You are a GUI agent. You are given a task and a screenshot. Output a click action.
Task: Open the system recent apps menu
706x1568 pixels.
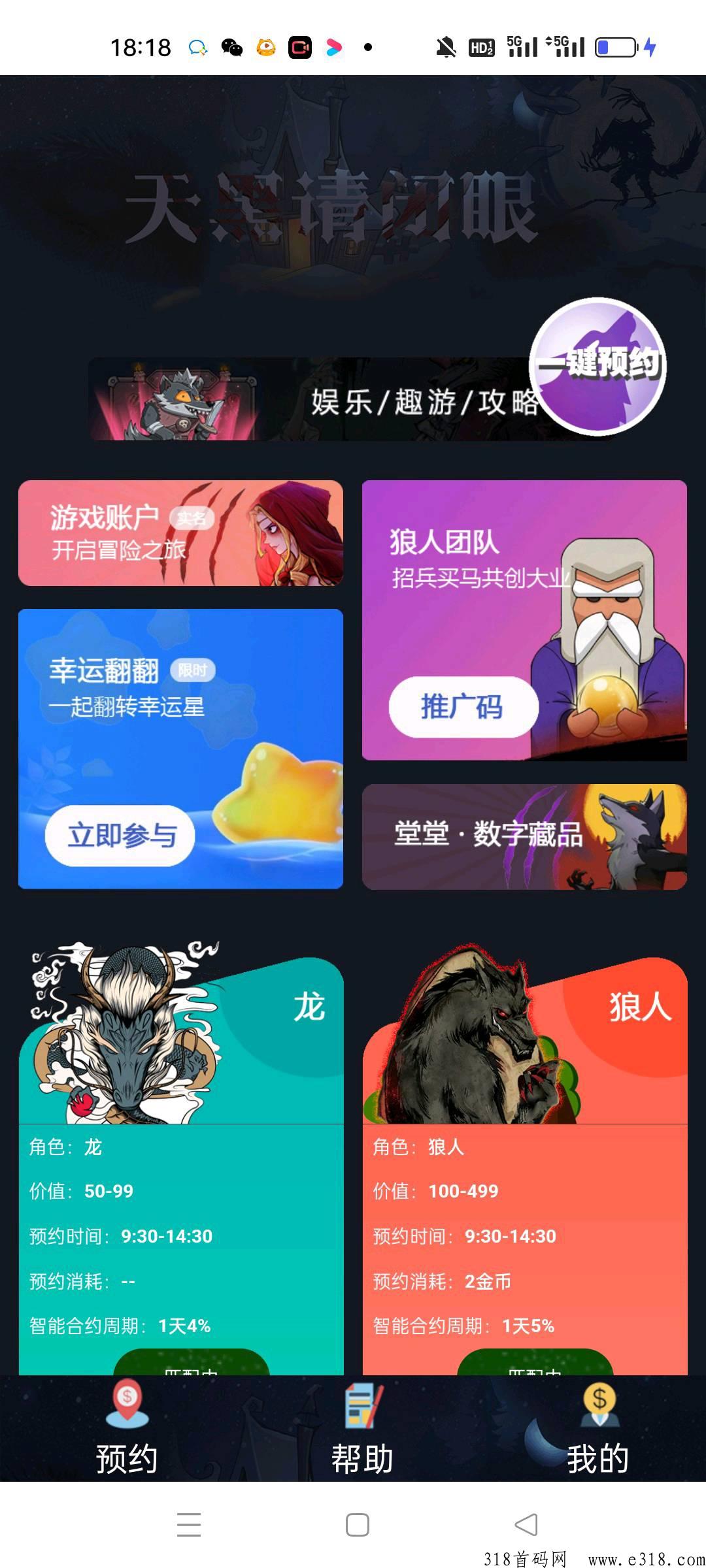point(189,1525)
